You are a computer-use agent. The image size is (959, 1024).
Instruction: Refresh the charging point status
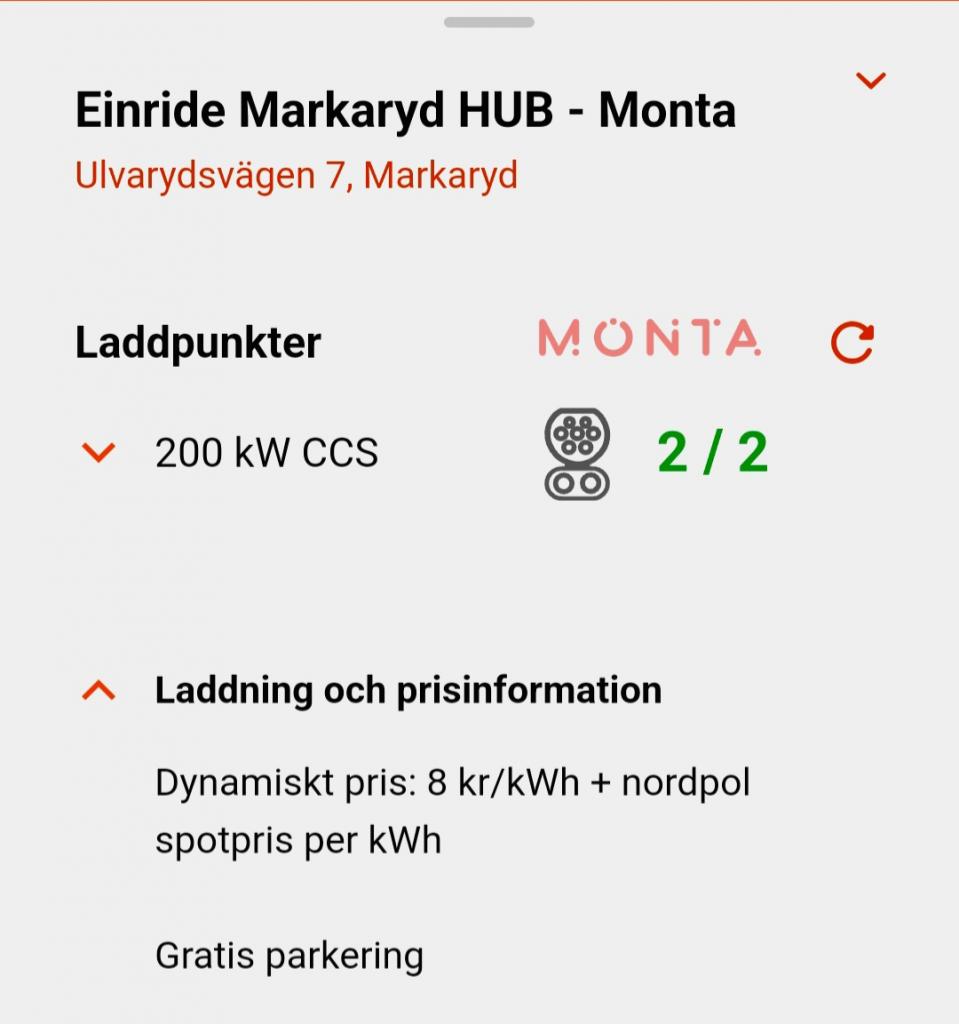click(852, 343)
